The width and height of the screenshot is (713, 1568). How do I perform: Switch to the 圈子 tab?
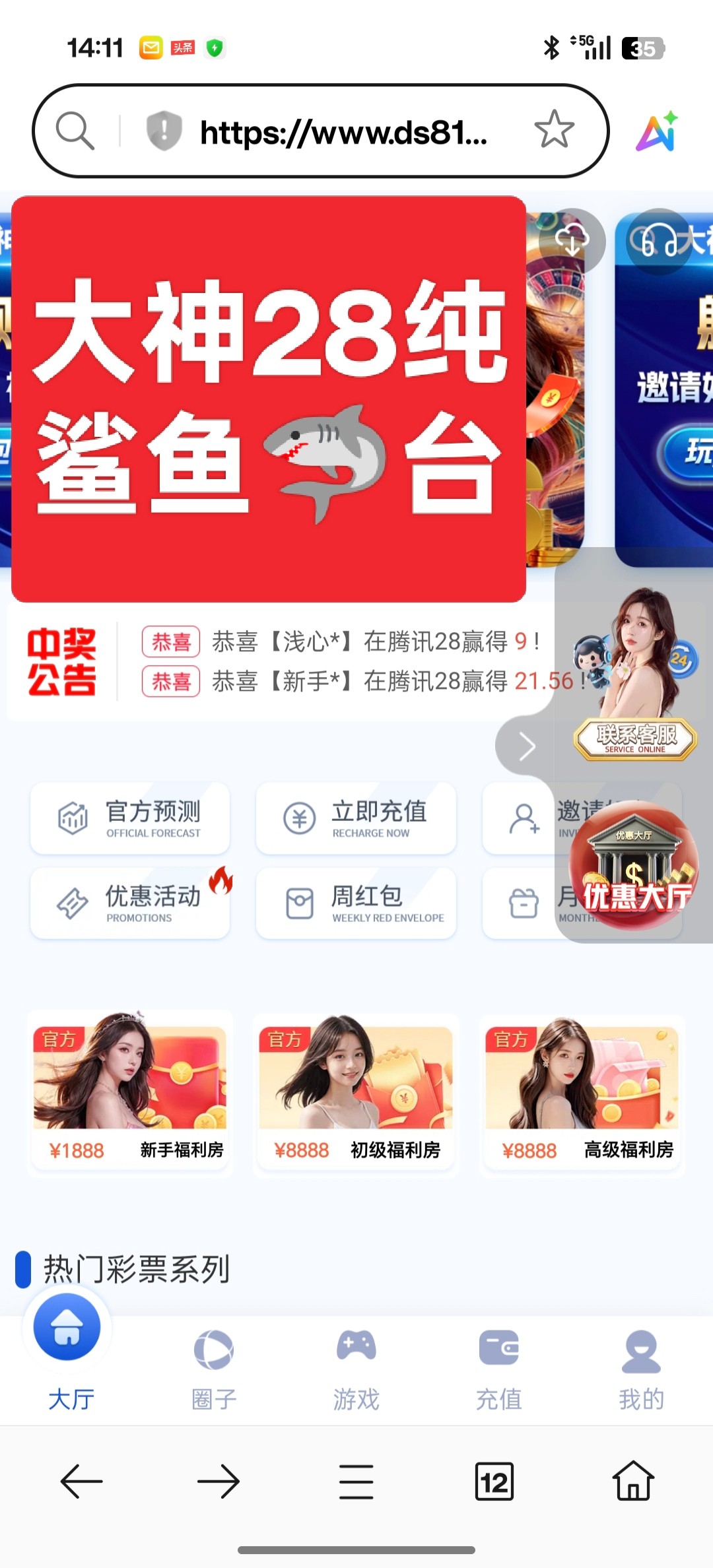point(214,1369)
